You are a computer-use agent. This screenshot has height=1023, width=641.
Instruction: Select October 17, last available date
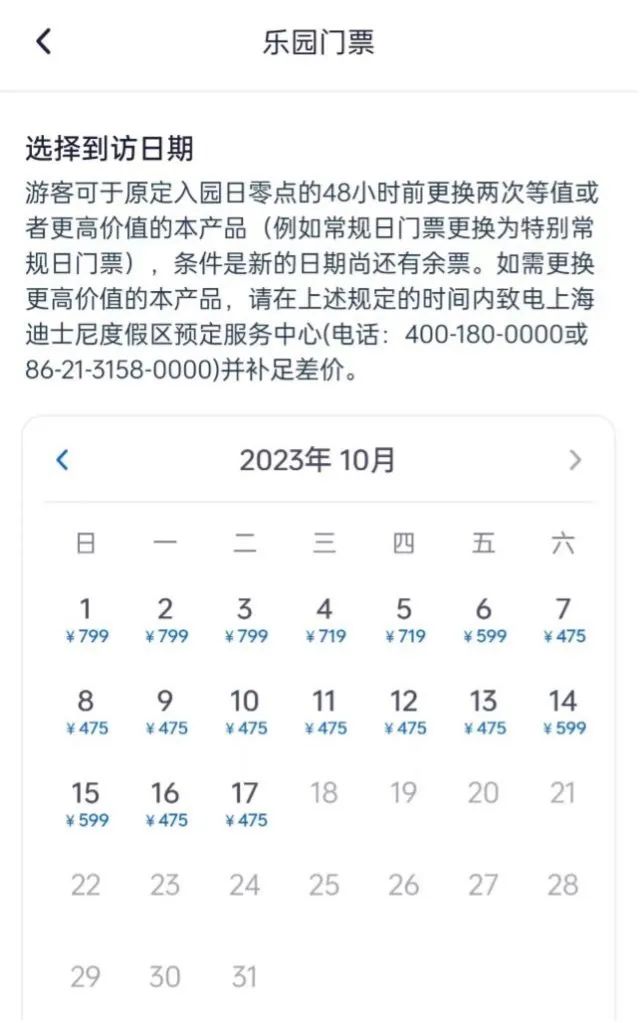245,803
